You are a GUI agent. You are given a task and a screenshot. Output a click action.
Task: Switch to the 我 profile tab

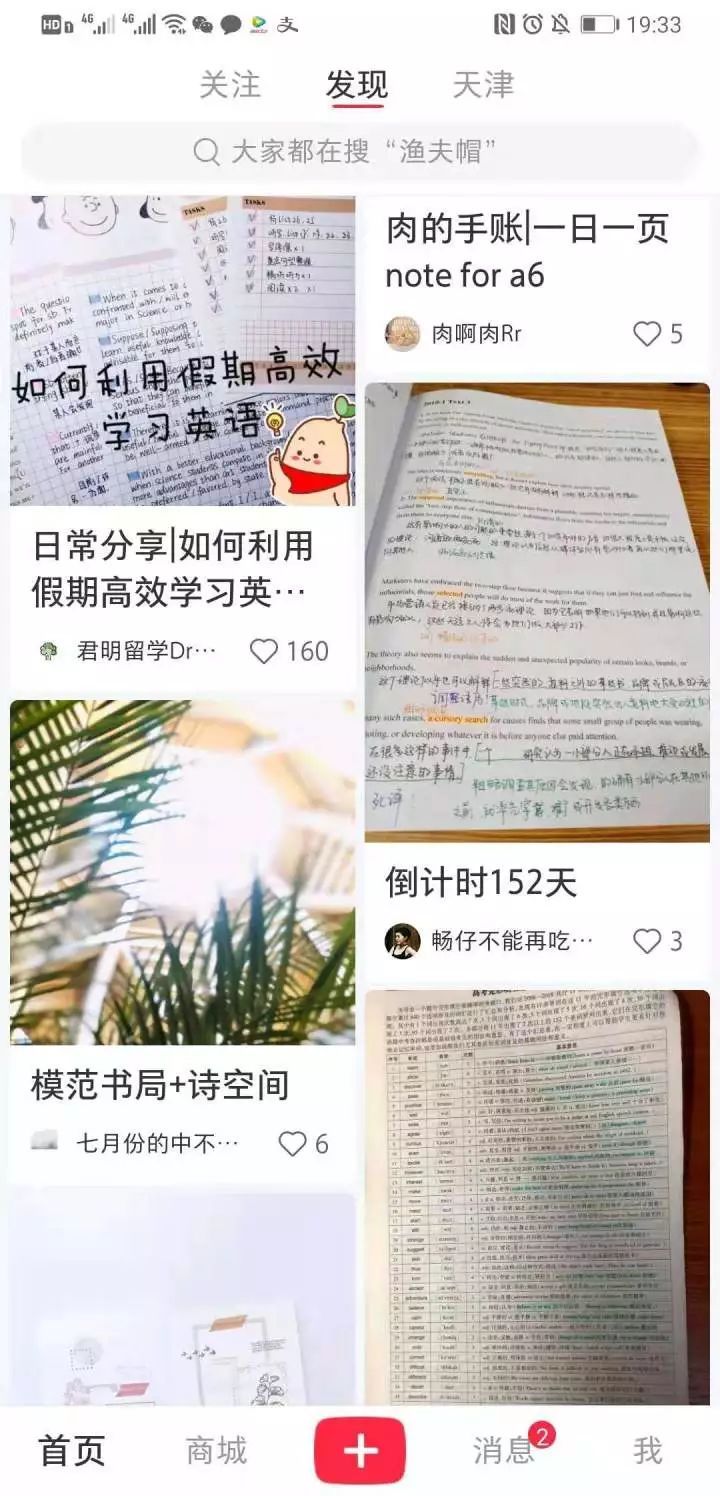pos(648,1450)
